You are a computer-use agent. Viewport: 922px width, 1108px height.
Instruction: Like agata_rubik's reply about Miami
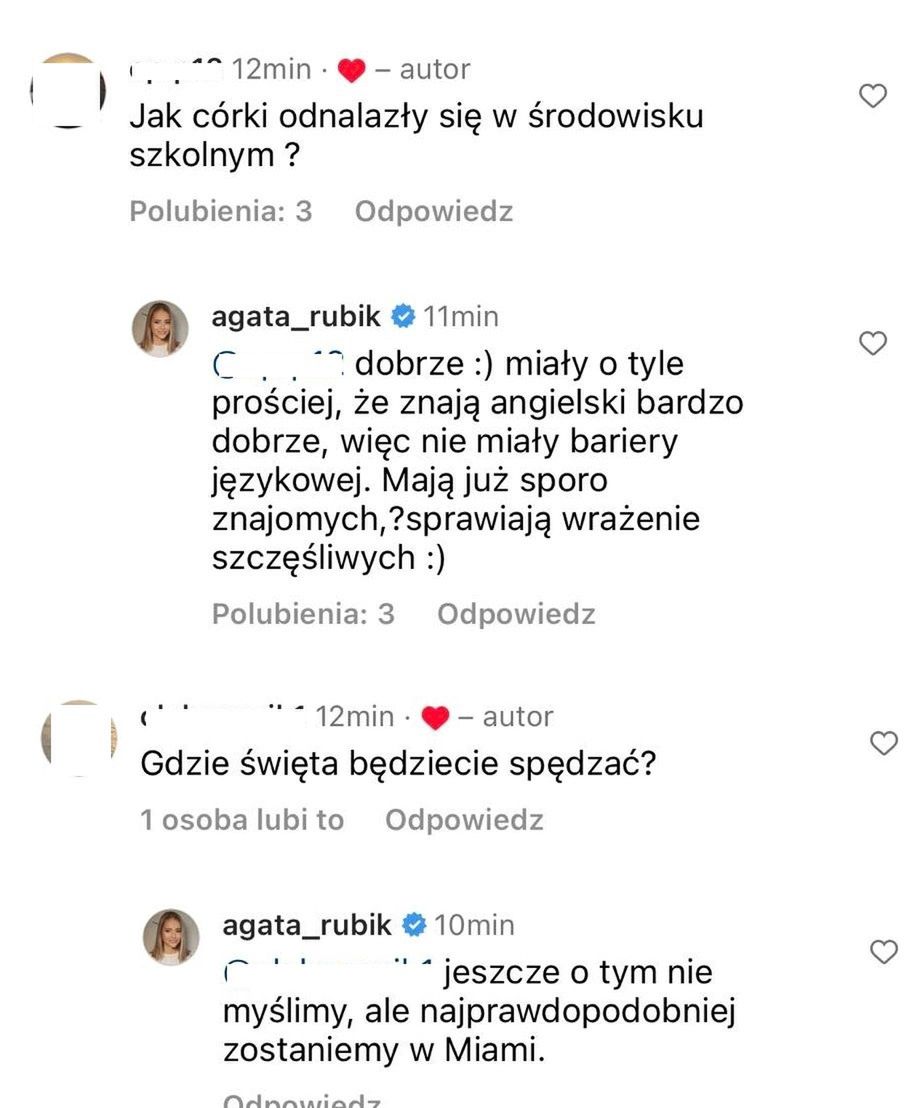pyautogui.click(x=884, y=953)
